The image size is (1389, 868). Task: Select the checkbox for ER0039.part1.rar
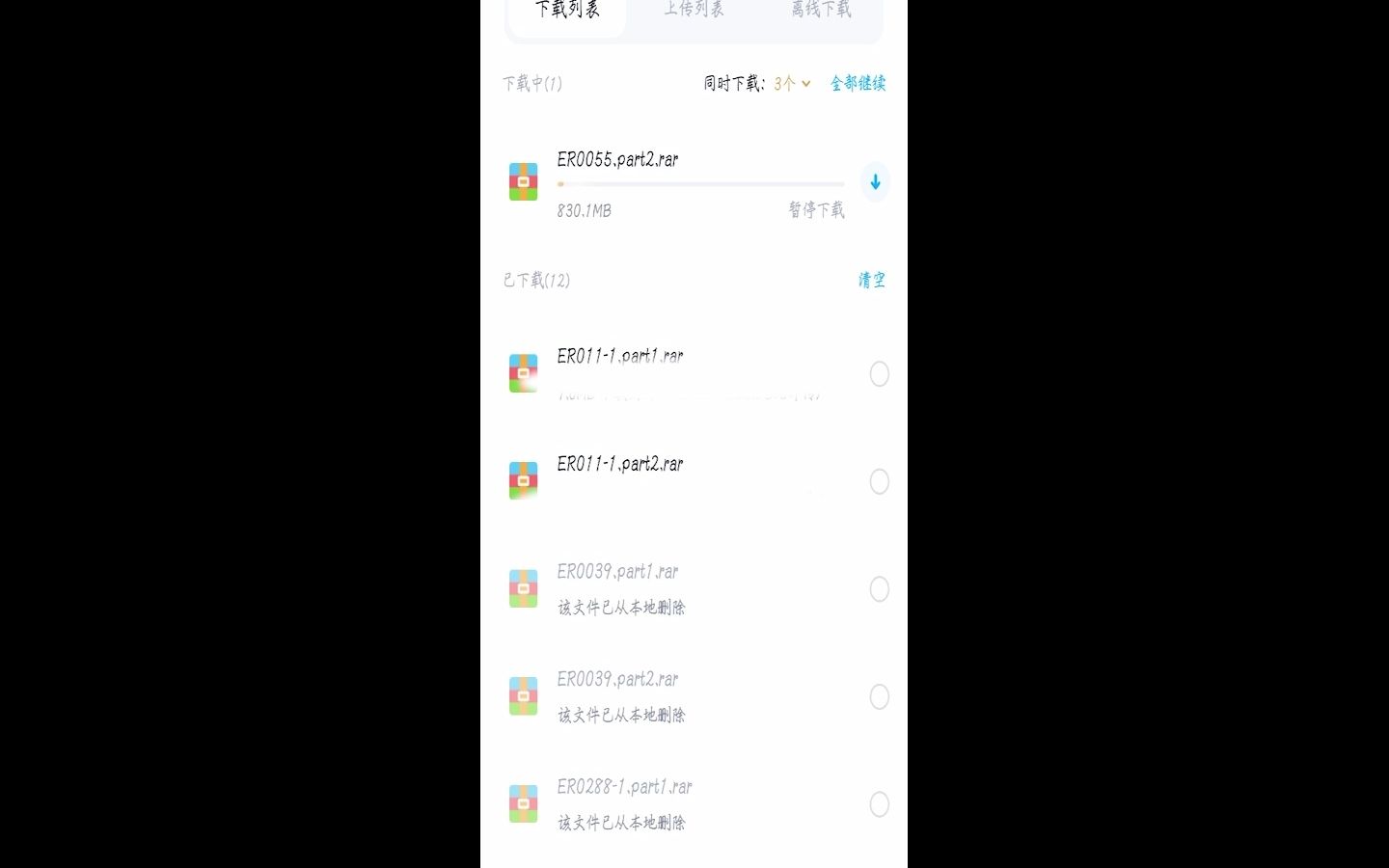(879, 589)
